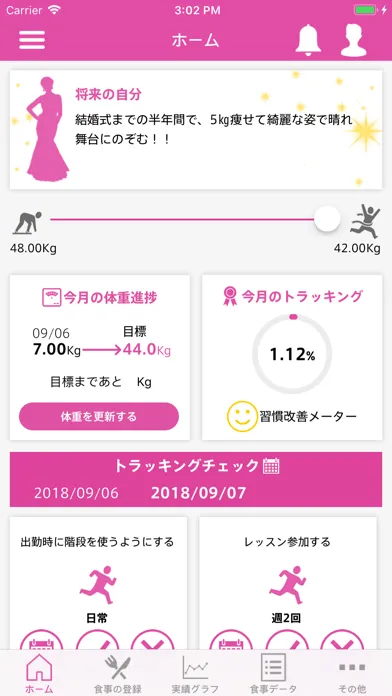Open the user profile icon
Screen dimensions: 392x696
click(x=353, y=40)
